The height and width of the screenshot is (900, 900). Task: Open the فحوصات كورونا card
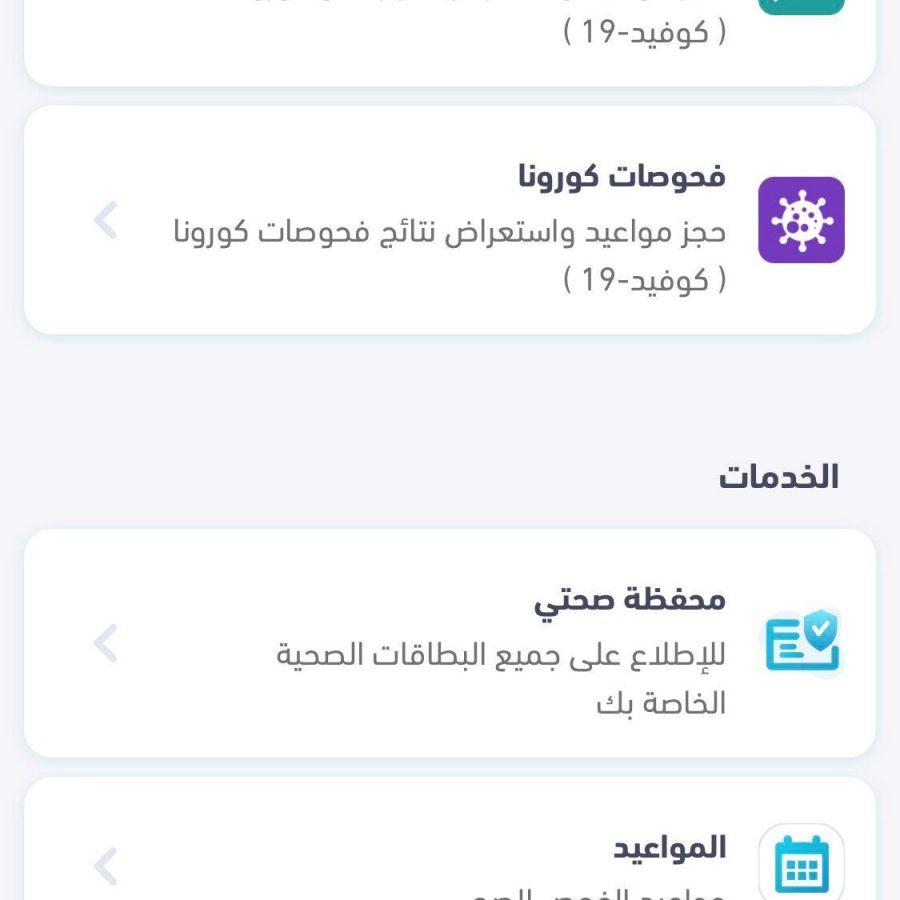tap(450, 220)
